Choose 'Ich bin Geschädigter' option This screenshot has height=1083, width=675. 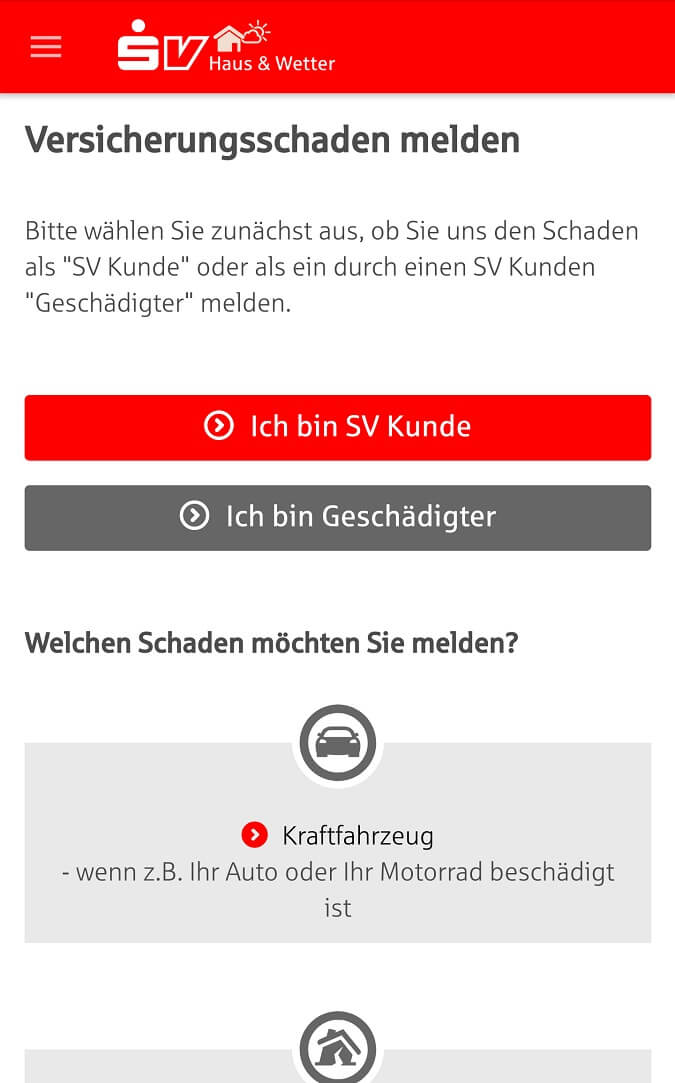pyautogui.click(x=338, y=517)
